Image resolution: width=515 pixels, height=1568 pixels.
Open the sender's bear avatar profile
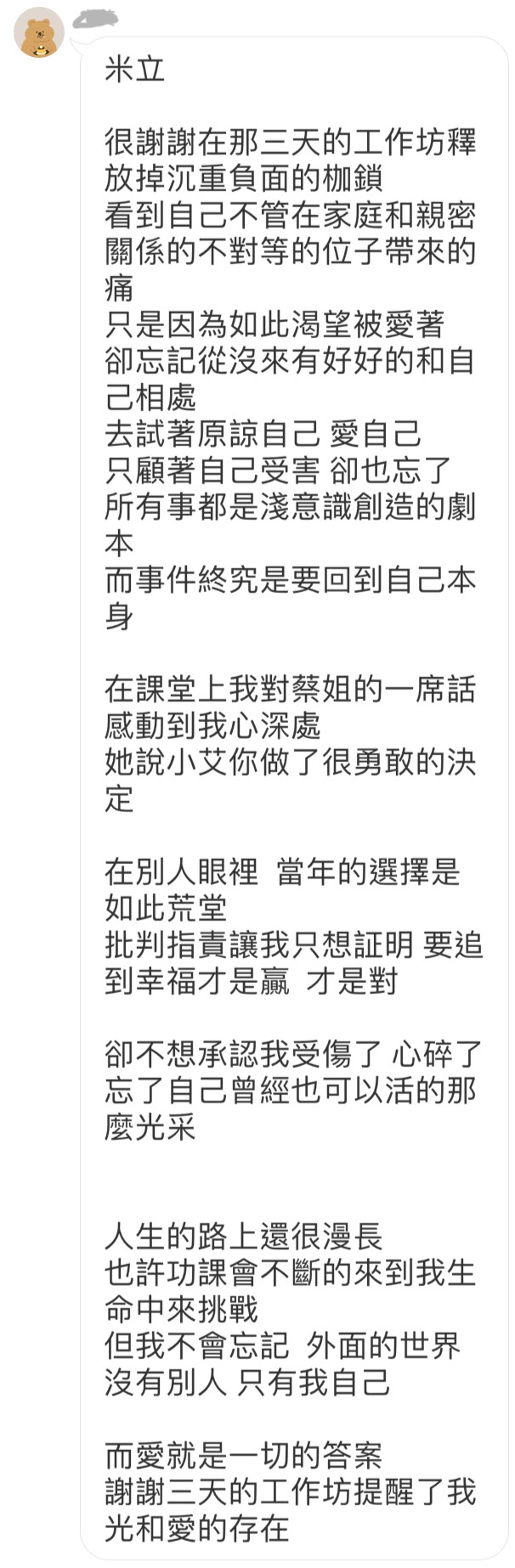(x=39, y=35)
